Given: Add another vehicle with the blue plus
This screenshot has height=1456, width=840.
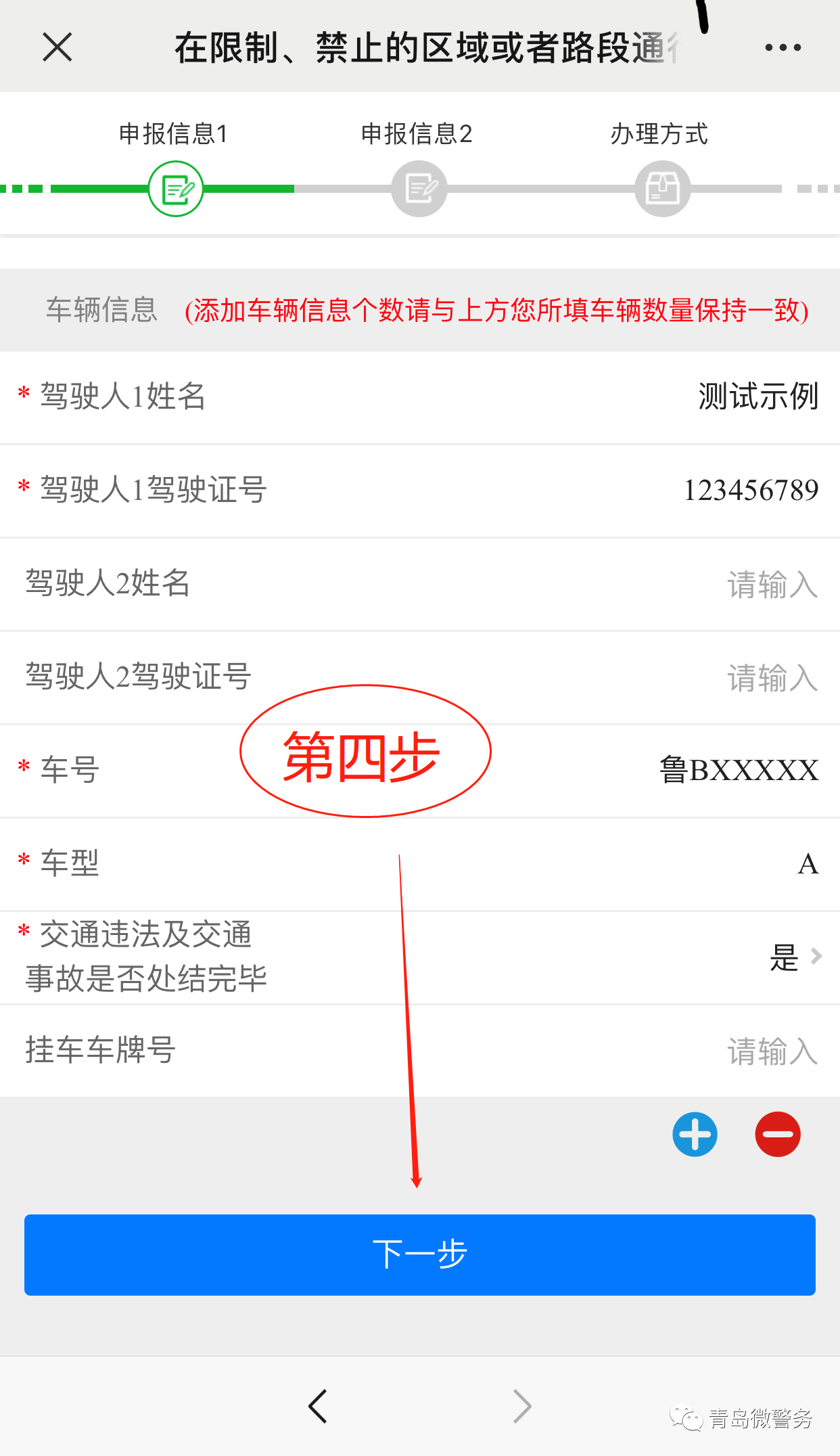Looking at the screenshot, I should [695, 1135].
